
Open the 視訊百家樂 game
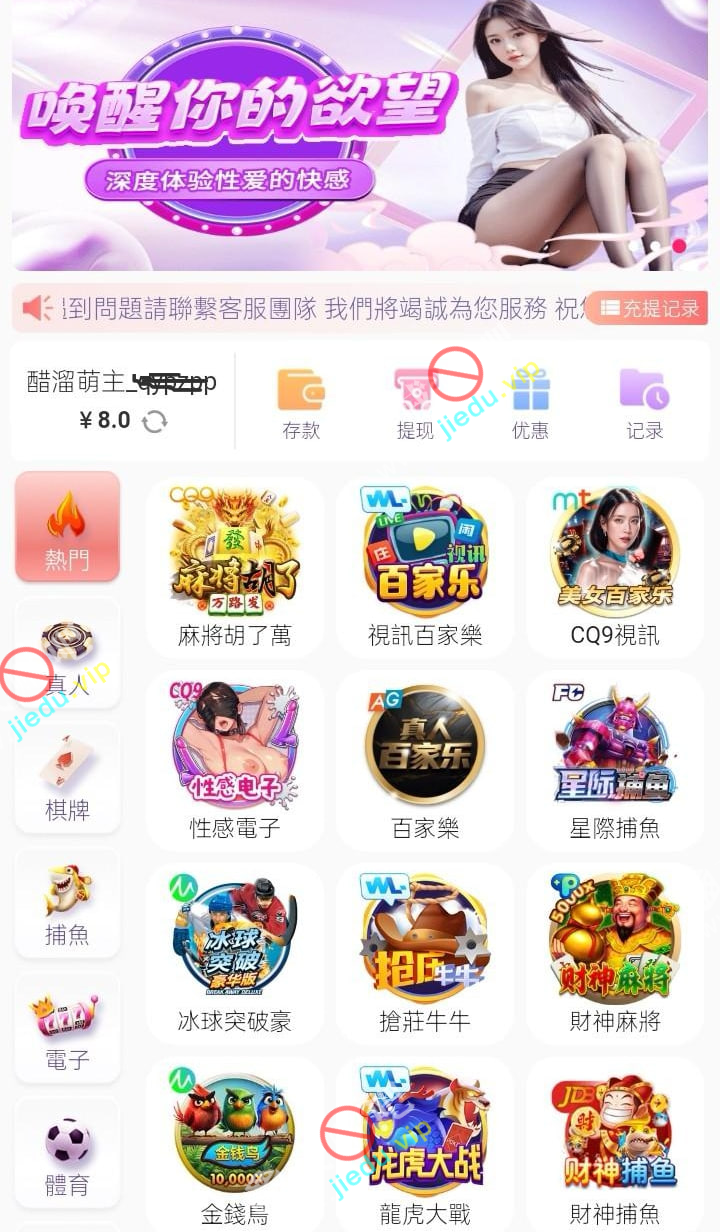pyautogui.click(x=425, y=567)
